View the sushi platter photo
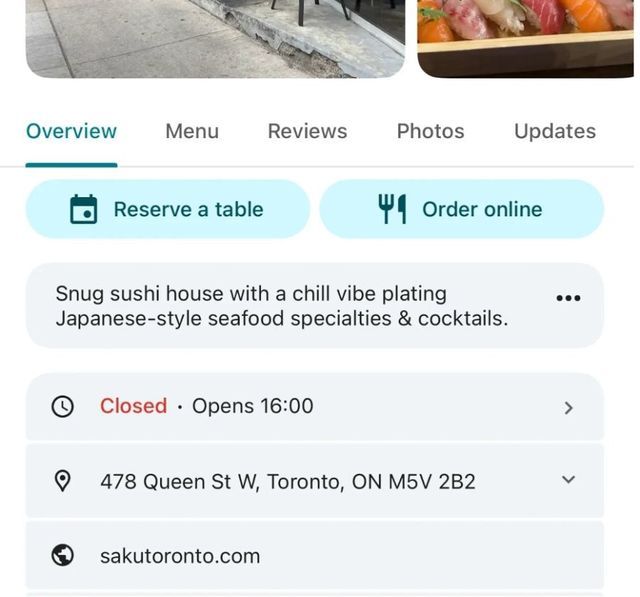The image size is (640, 597). (527, 37)
